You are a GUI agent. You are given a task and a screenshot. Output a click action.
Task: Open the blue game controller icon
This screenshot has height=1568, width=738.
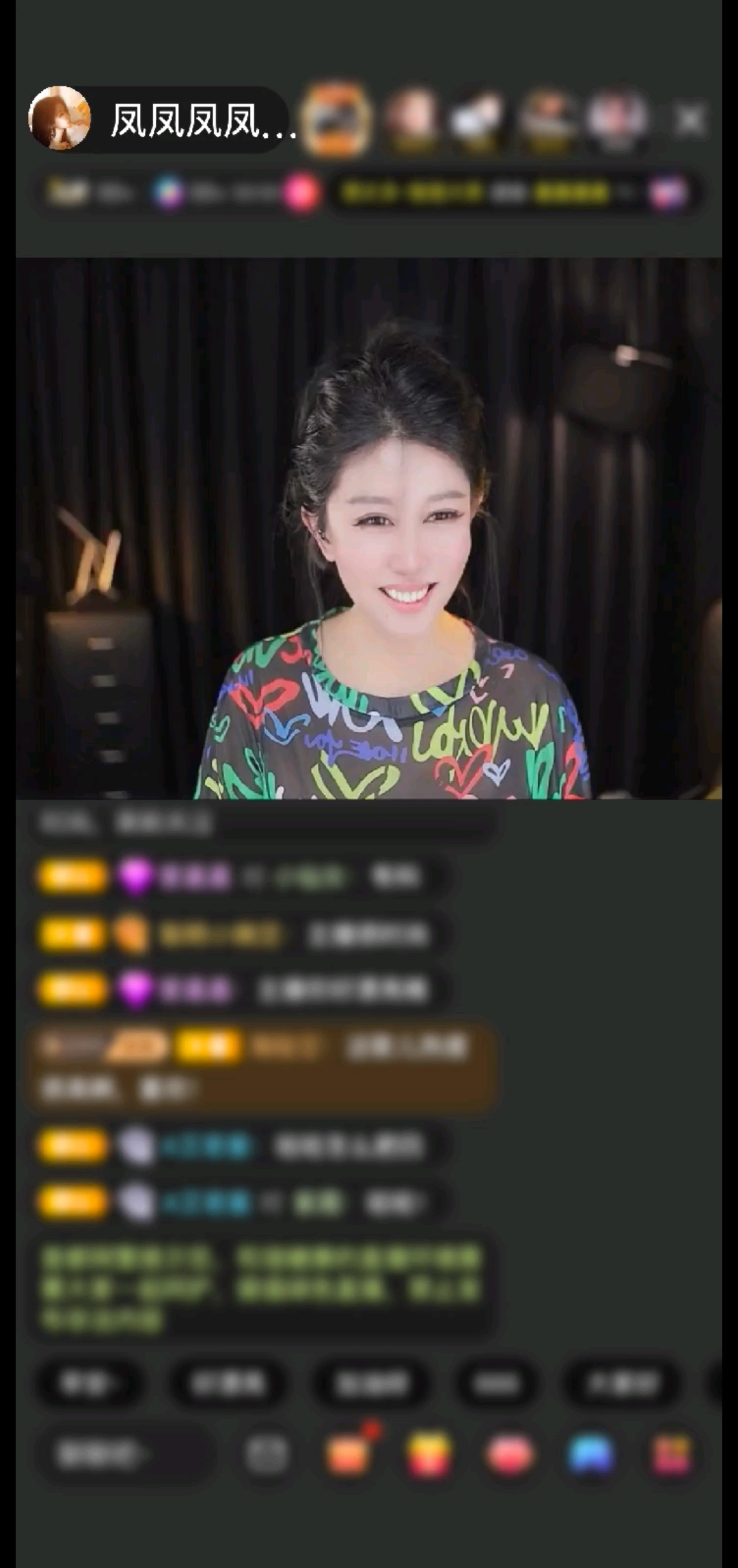tap(590, 1454)
